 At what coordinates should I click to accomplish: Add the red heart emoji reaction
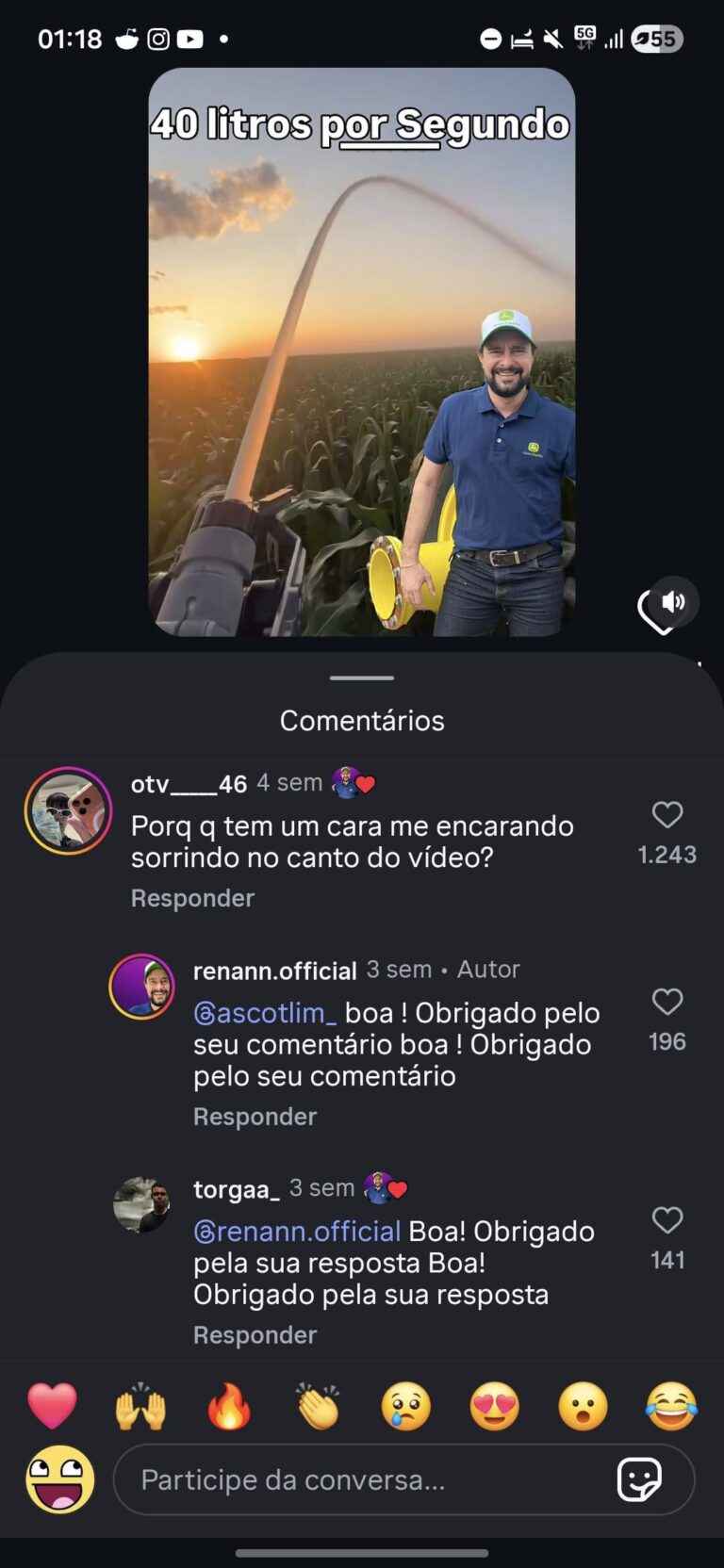[x=52, y=1406]
